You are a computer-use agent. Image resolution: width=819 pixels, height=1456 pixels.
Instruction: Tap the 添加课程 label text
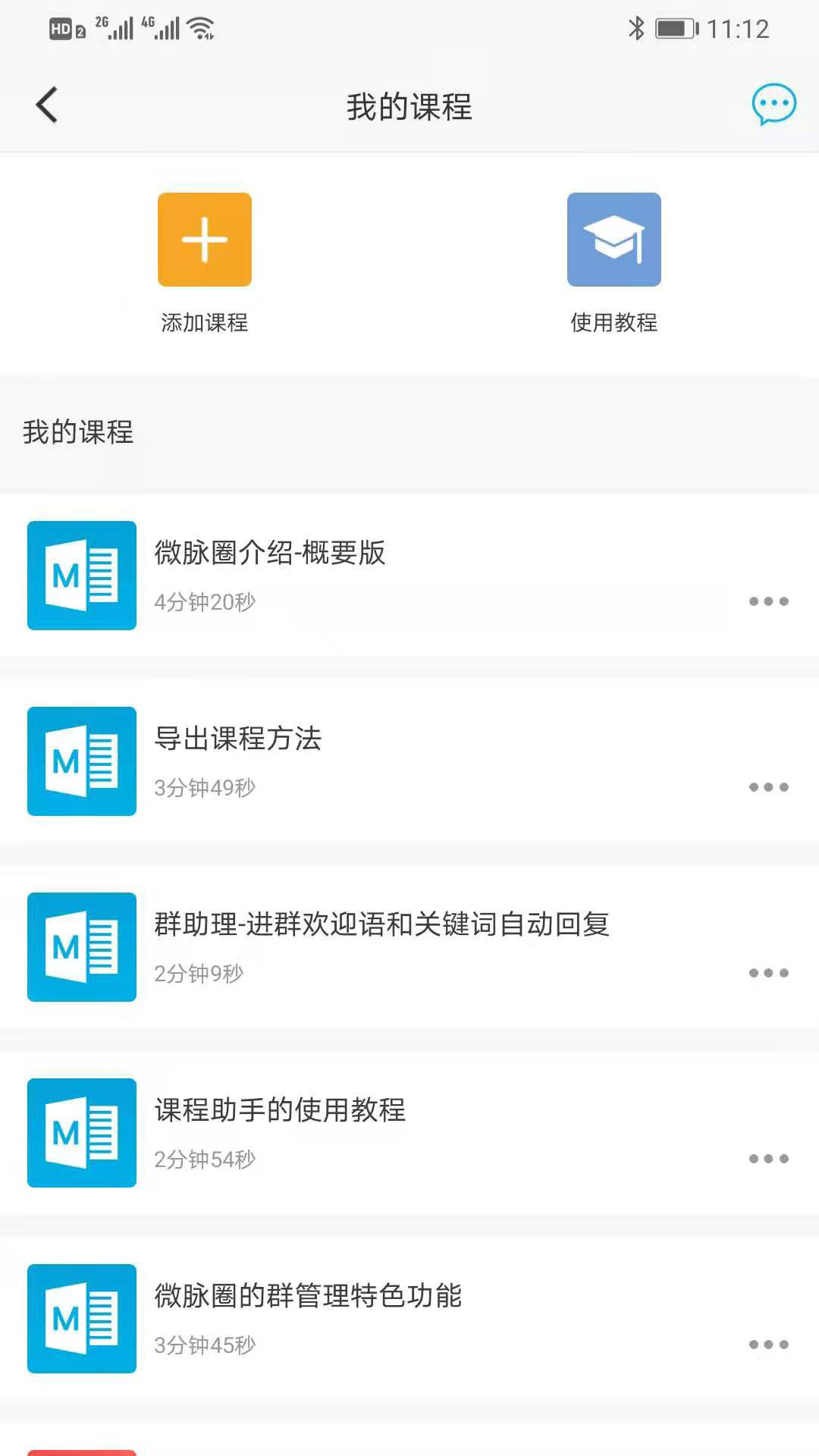tap(204, 324)
